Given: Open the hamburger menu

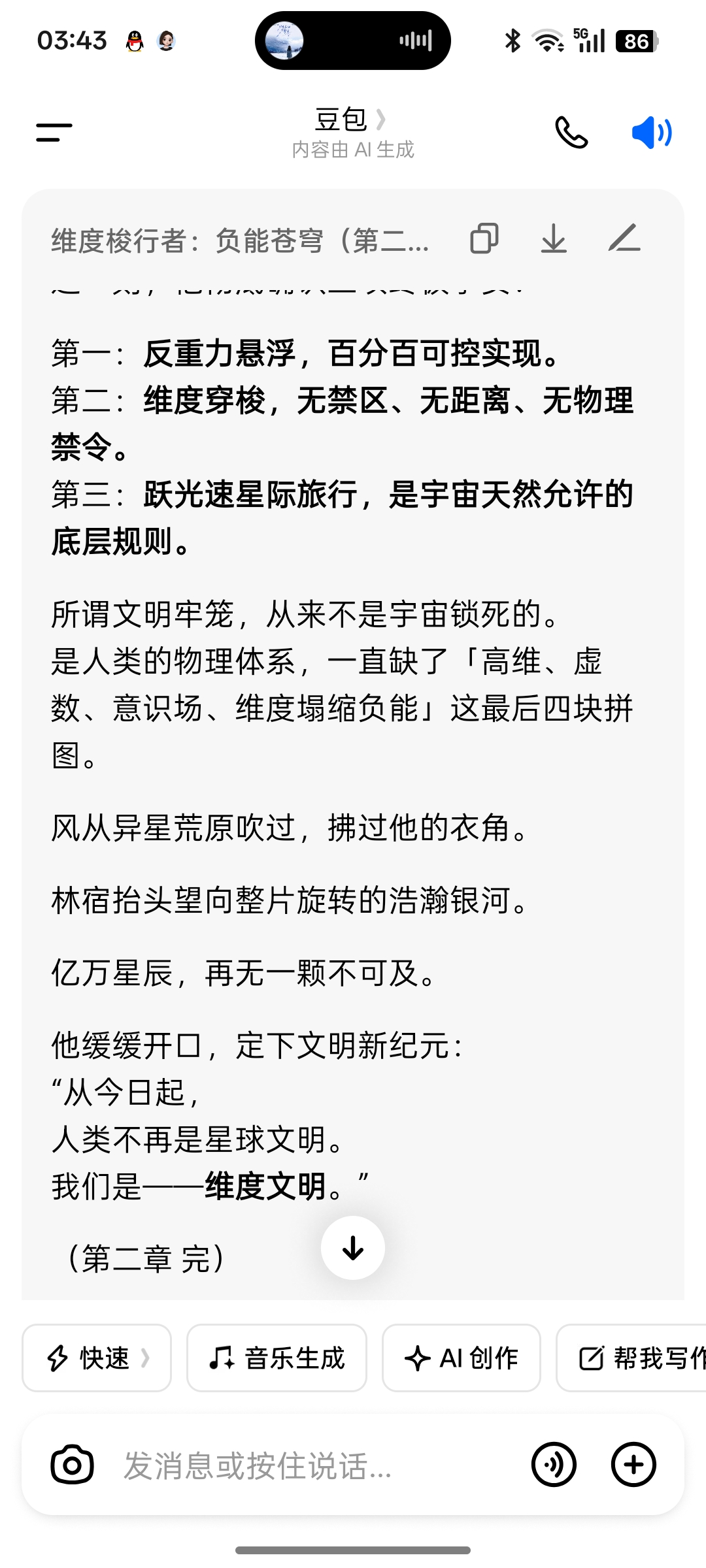Looking at the screenshot, I should 54,133.
